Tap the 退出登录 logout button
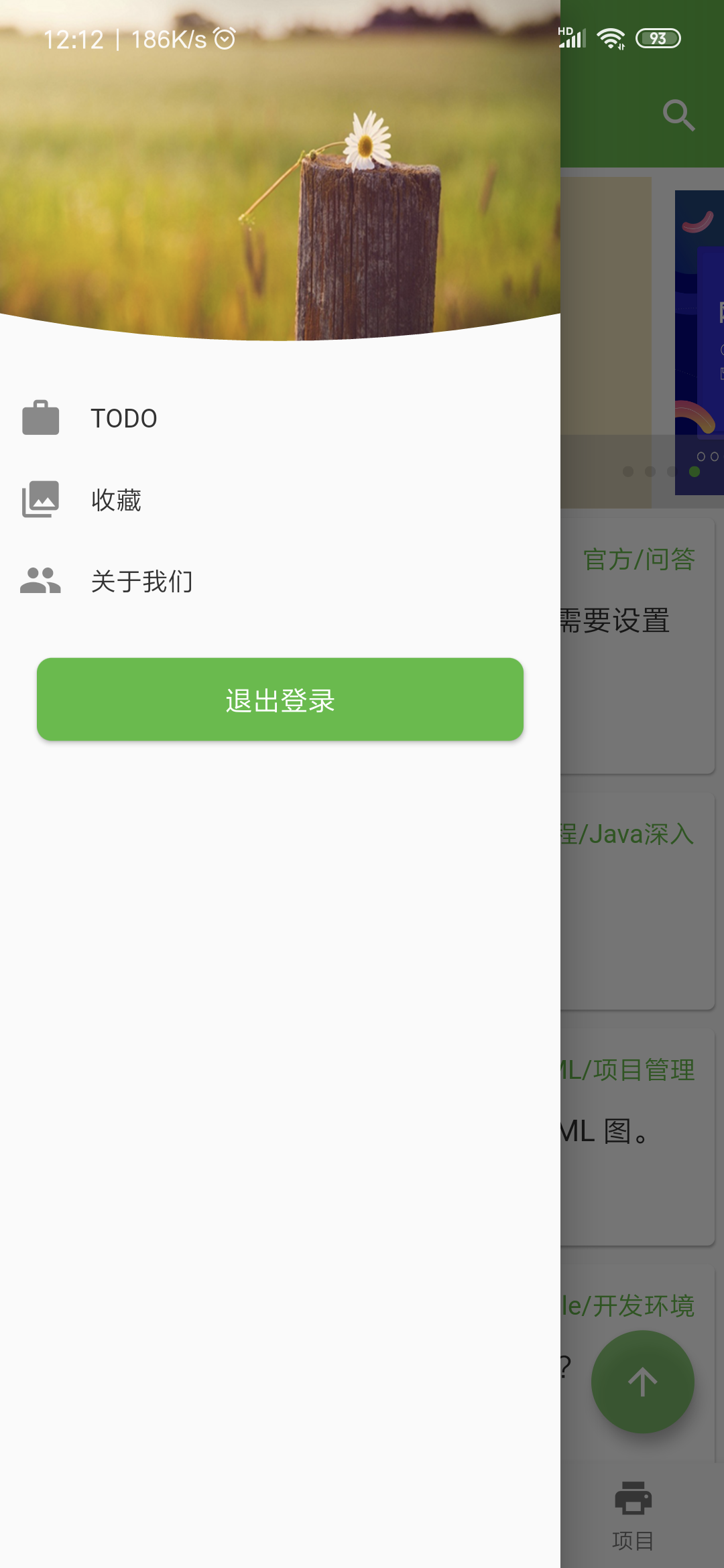The image size is (724, 1568). (280, 700)
